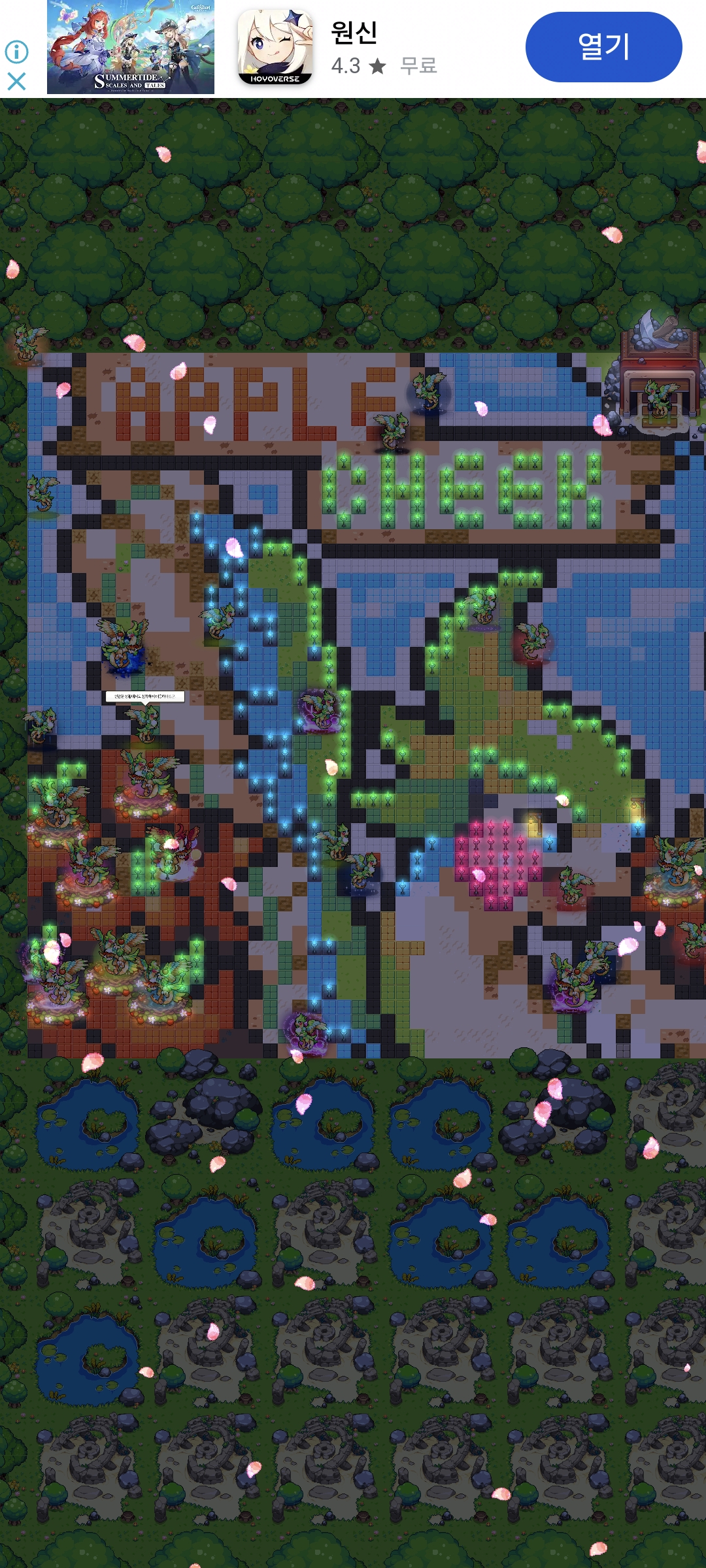Tap the 원신 app icon in the ad
Viewport: 706px width, 1568px height.
(x=275, y=47)
